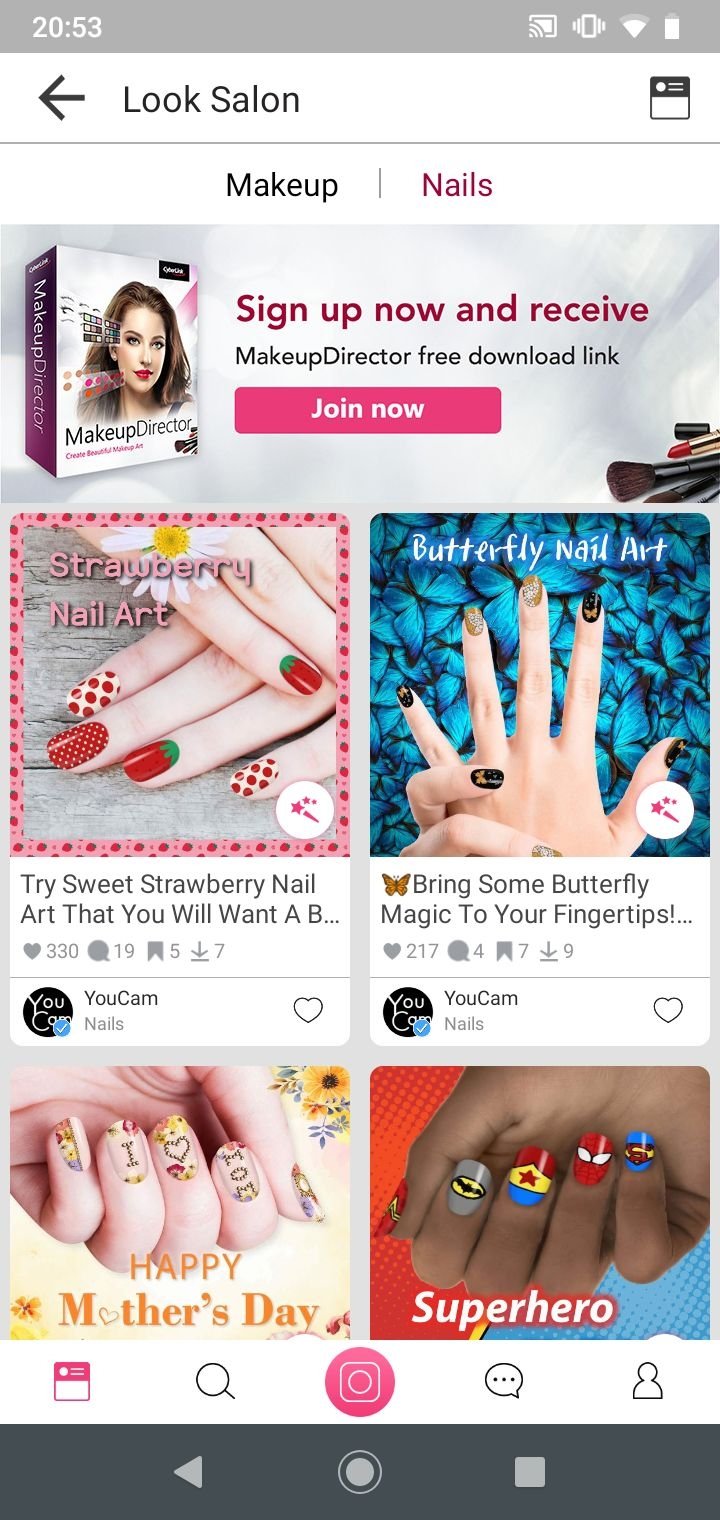The width and height of the screenshot is (720, 1520).
Task: Like the Sweet Strawberry Nail Art post
Action: point(308,1010)
